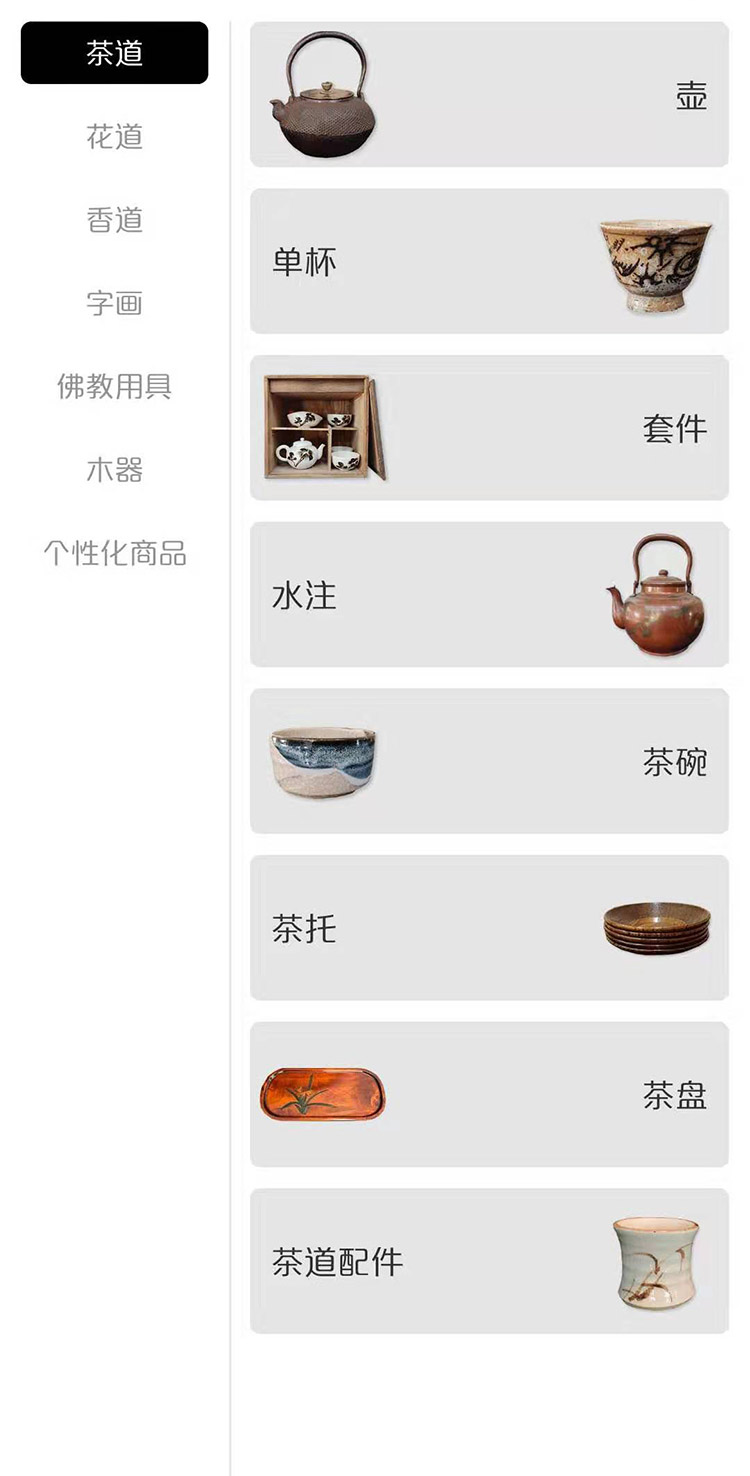Switch to the 香道 category
Viewport: 750px width, 1476px height.
[x=114, y=220]
